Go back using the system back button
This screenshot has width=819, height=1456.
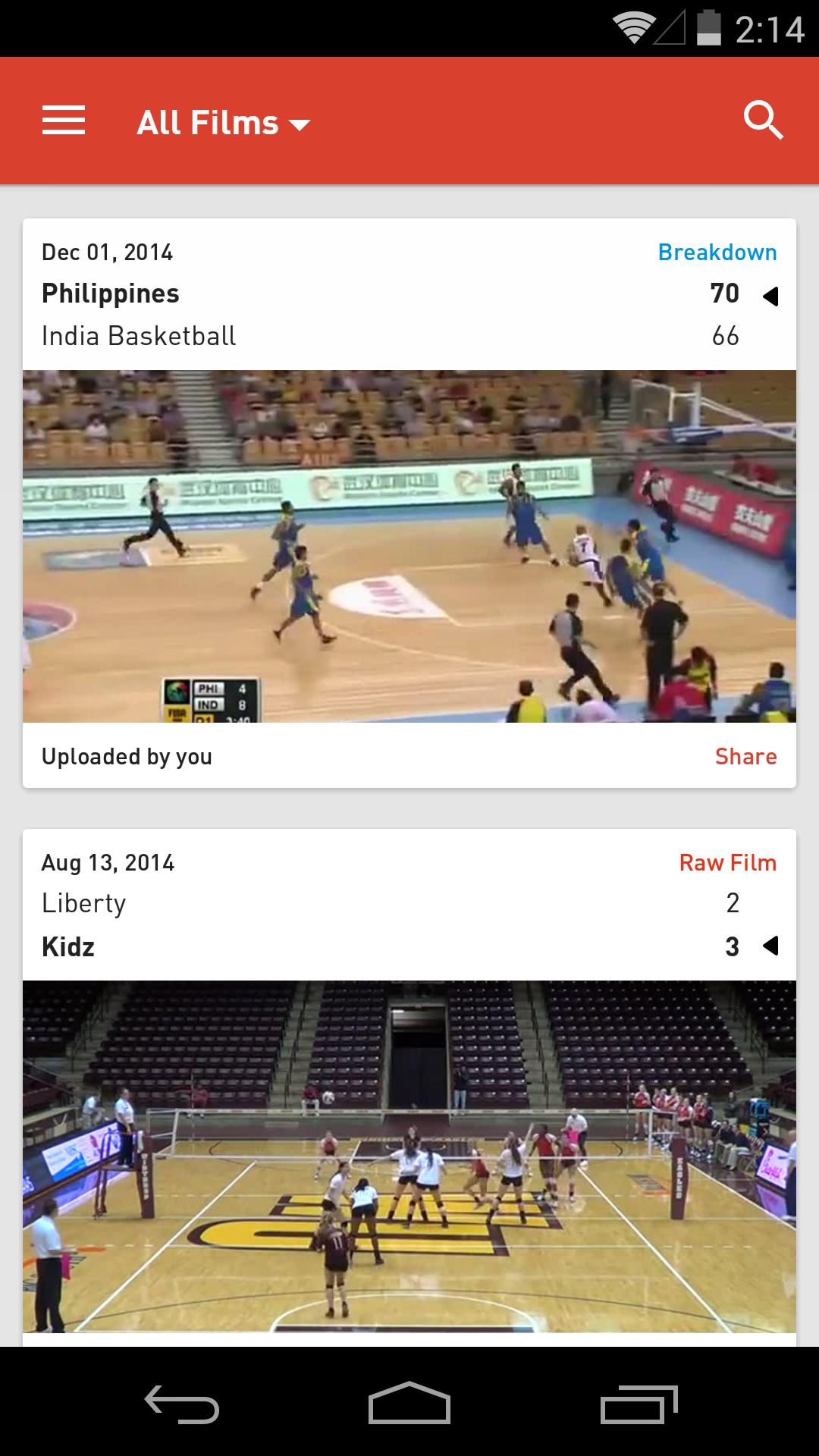click(x=182, y=1404)
